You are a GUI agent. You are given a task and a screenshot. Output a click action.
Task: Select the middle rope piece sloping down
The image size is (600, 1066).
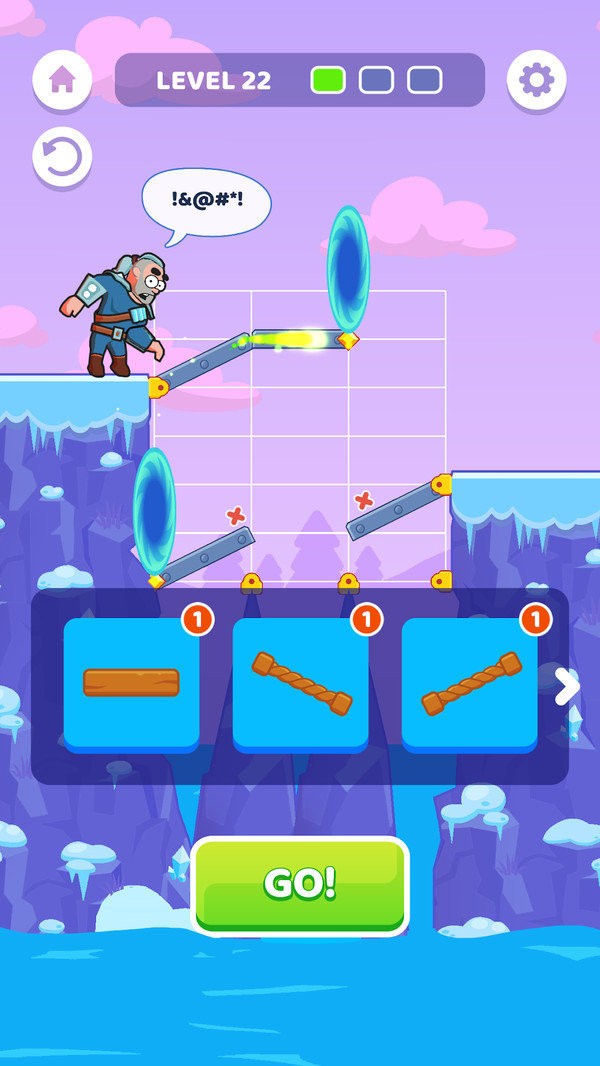point(301,683)
